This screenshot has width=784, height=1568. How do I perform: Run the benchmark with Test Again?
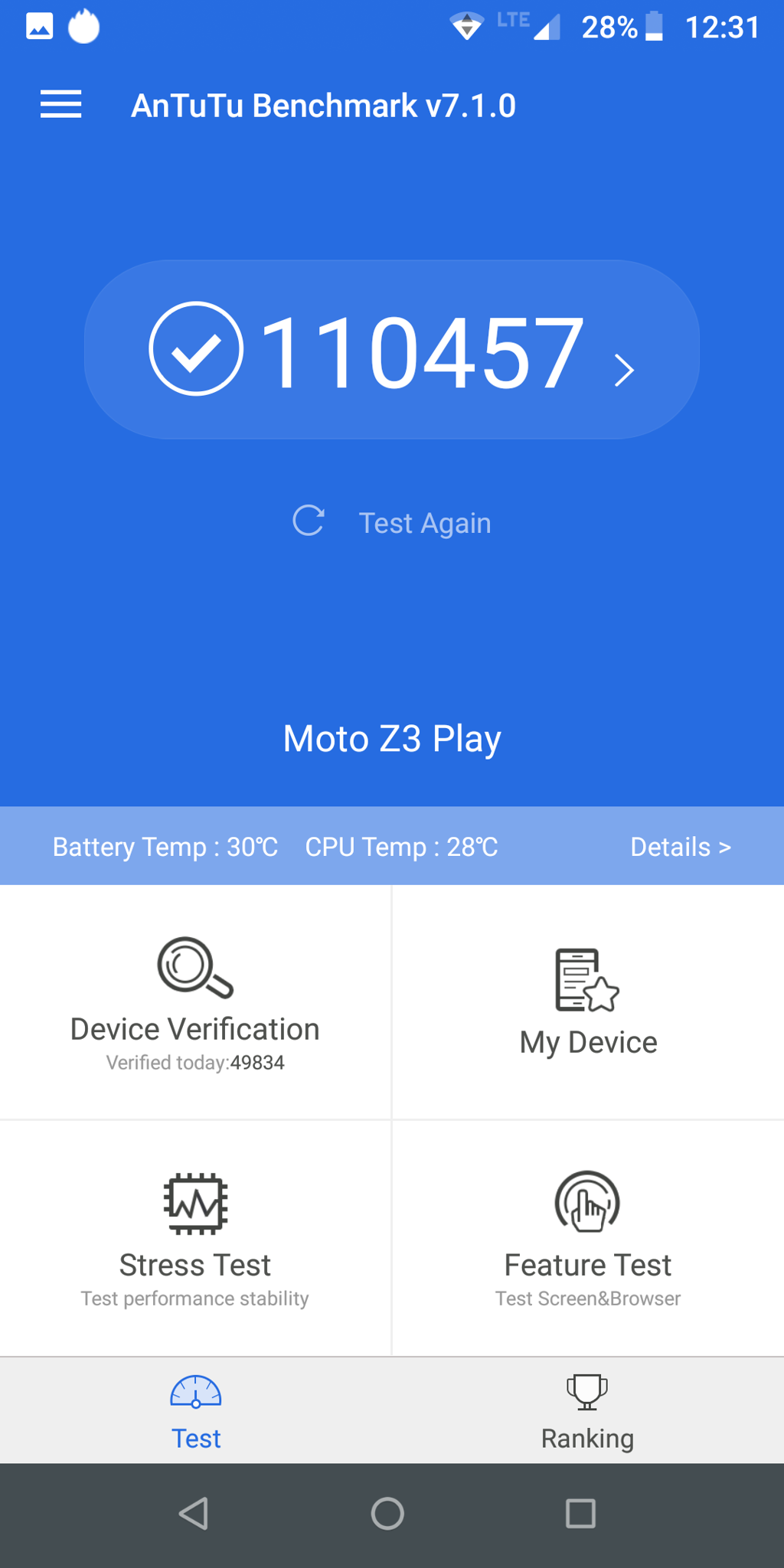pyautogui.click(x=392, y=523)
